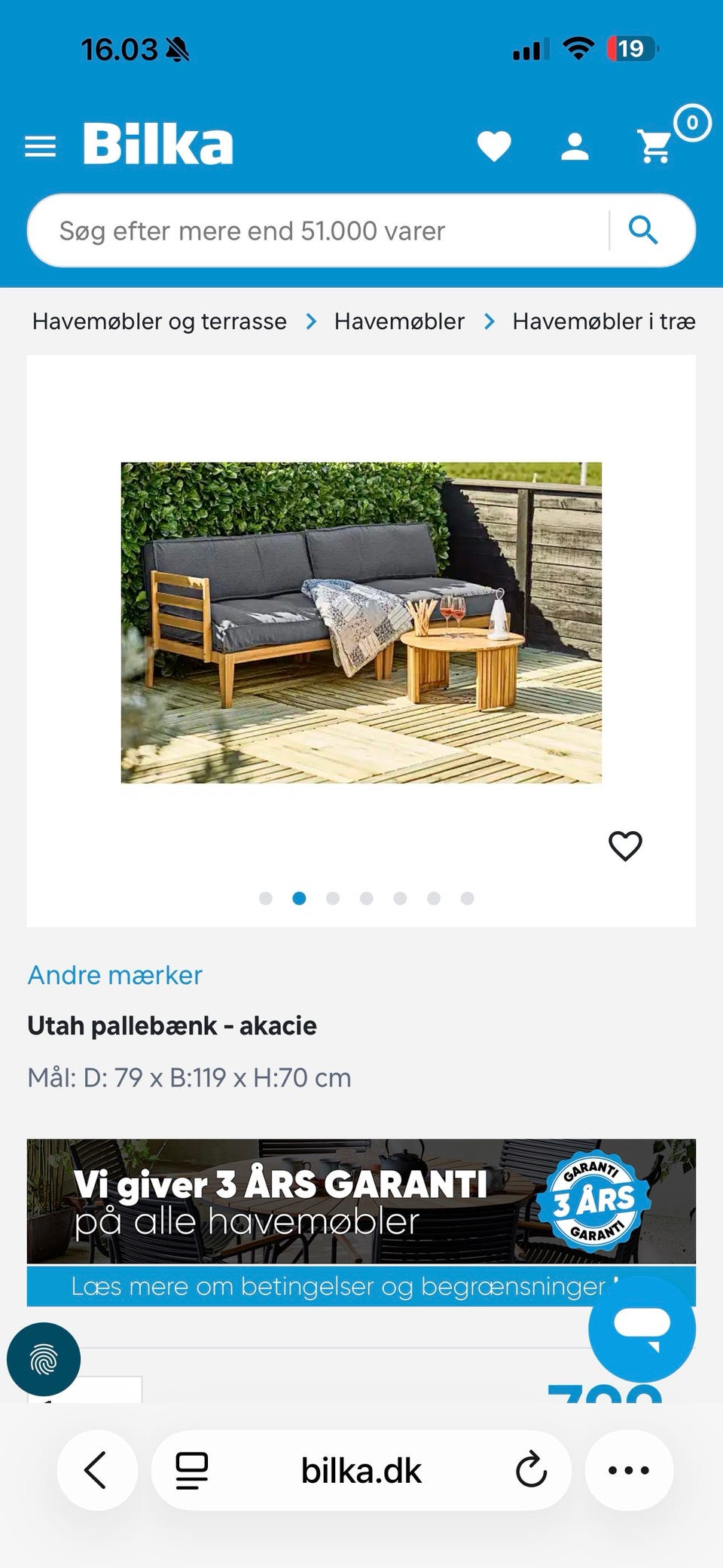This screenshot has width=723, height=1568.
Task: Open your account profile icon
Action: 575,147
